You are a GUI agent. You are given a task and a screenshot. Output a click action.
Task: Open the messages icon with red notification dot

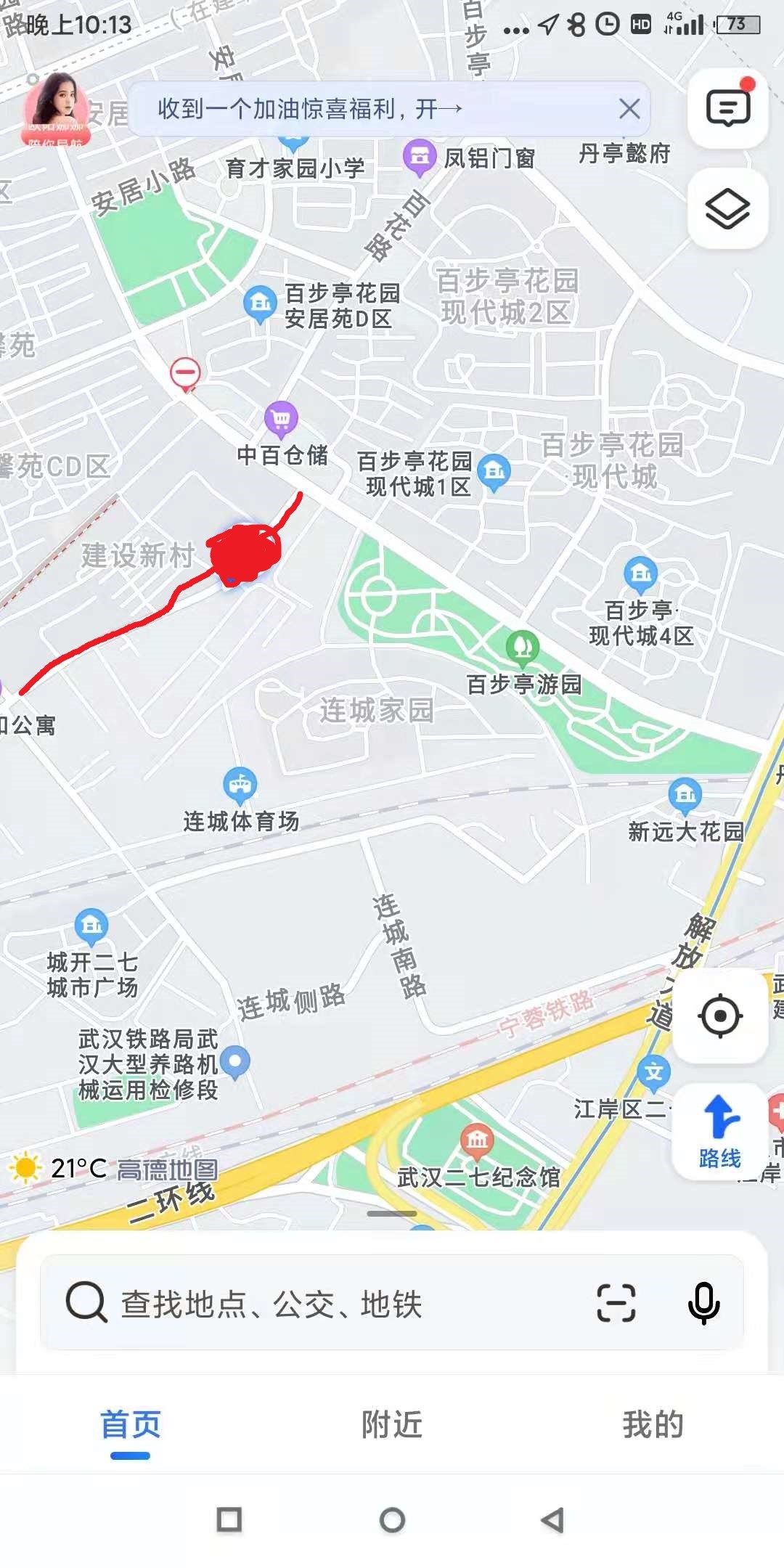[727, 106]
